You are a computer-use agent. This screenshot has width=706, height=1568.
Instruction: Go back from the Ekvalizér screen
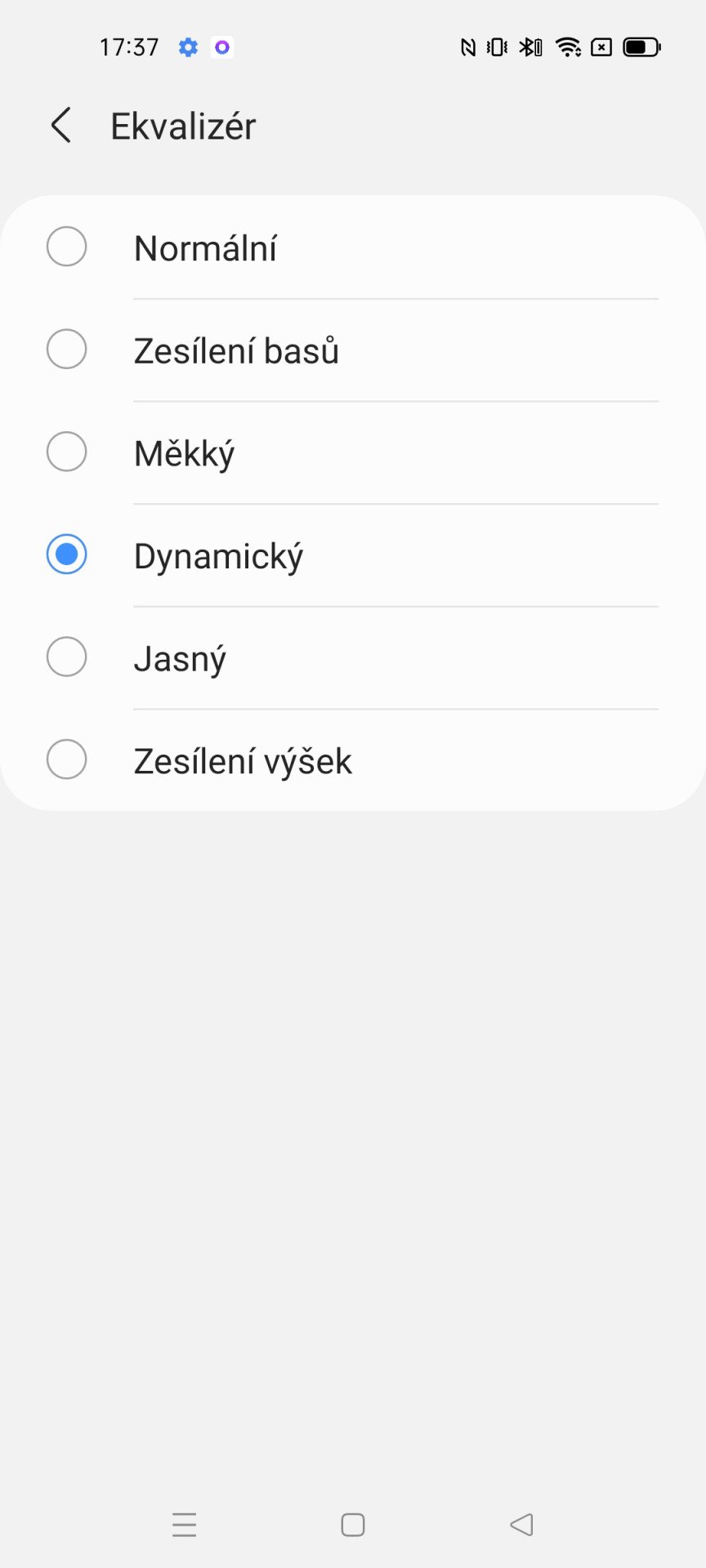(x=61, y=126)
